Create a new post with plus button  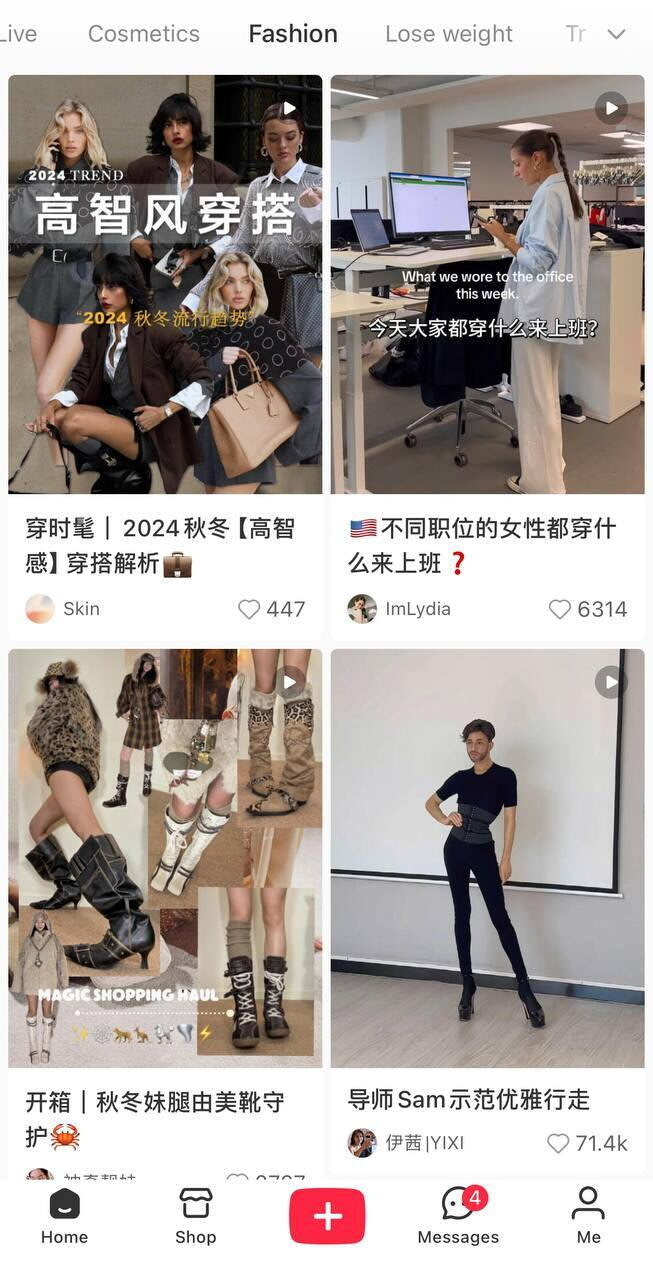(327, 1216)
